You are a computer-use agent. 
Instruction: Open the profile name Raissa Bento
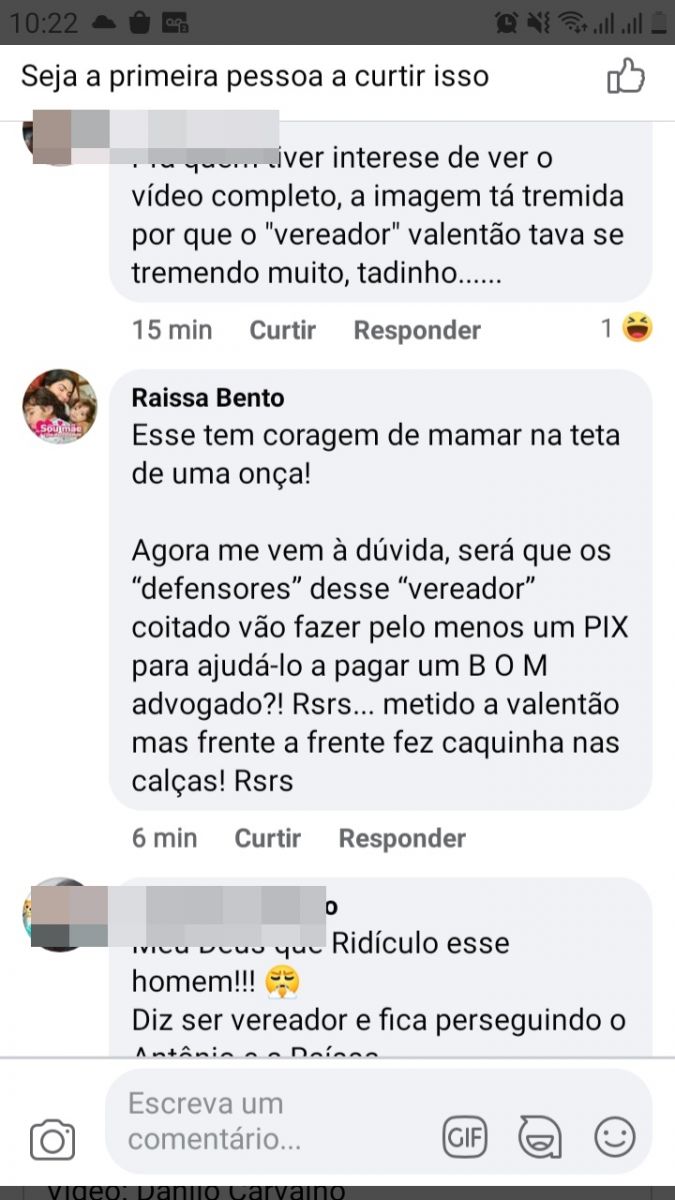point(208,398)
